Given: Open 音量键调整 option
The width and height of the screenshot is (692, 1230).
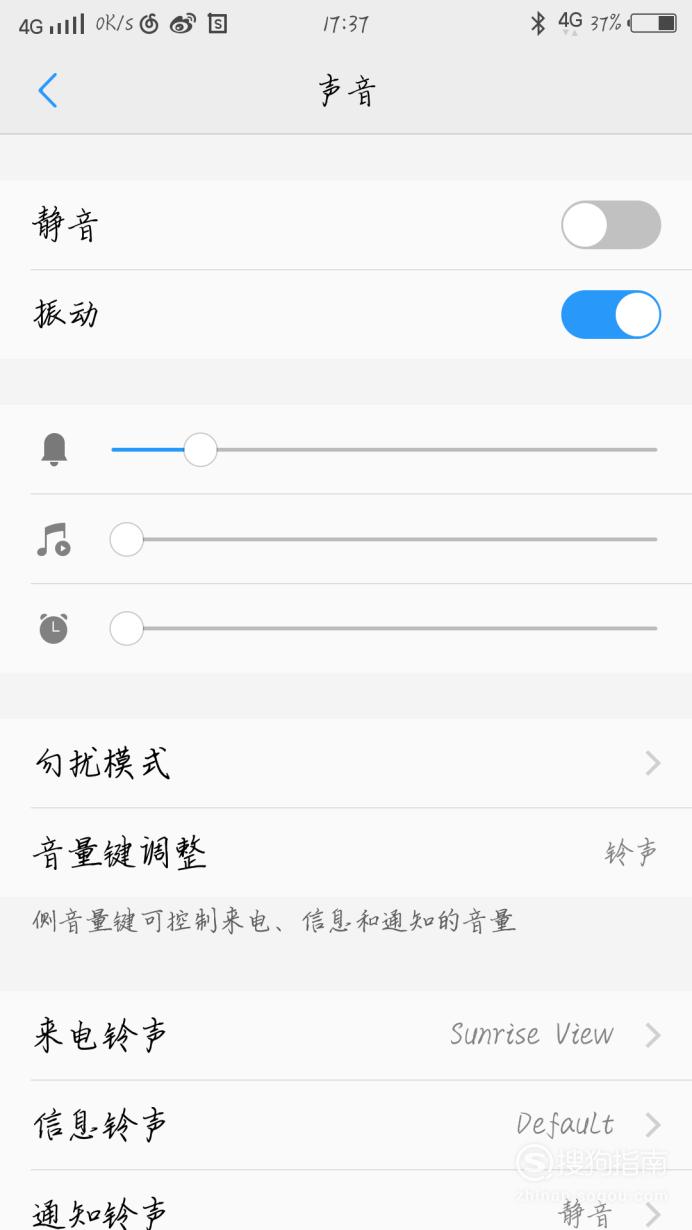Looking at the screenshot, I should 346,853.
